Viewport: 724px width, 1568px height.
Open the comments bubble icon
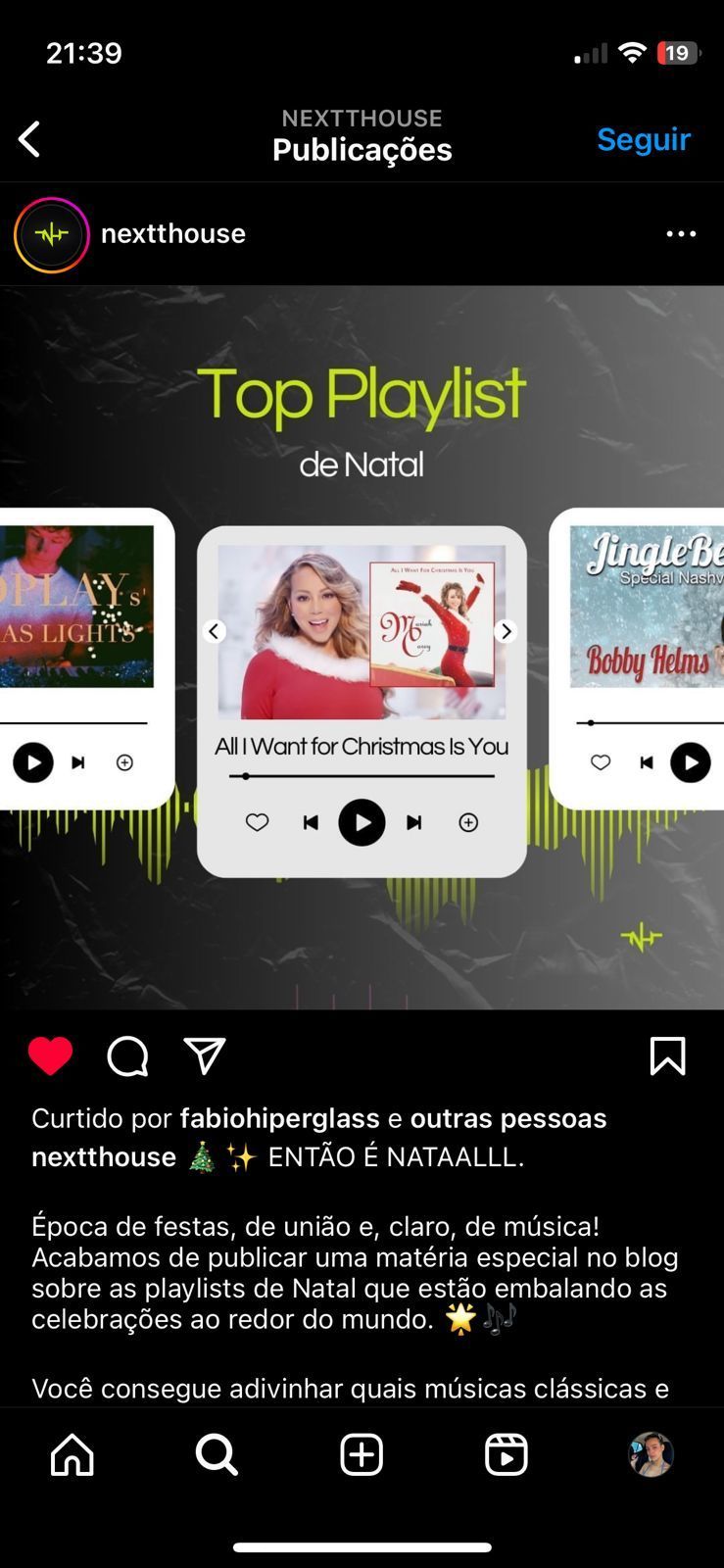[x=127, y=1056]
